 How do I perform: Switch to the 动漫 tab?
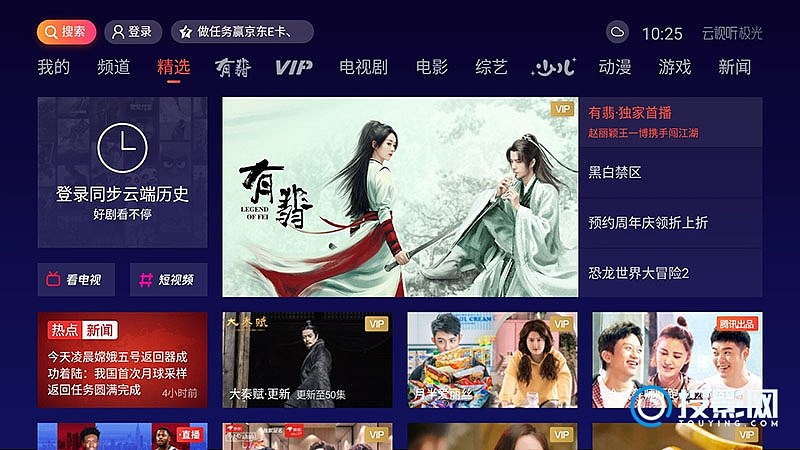click(x=614, y=68)
